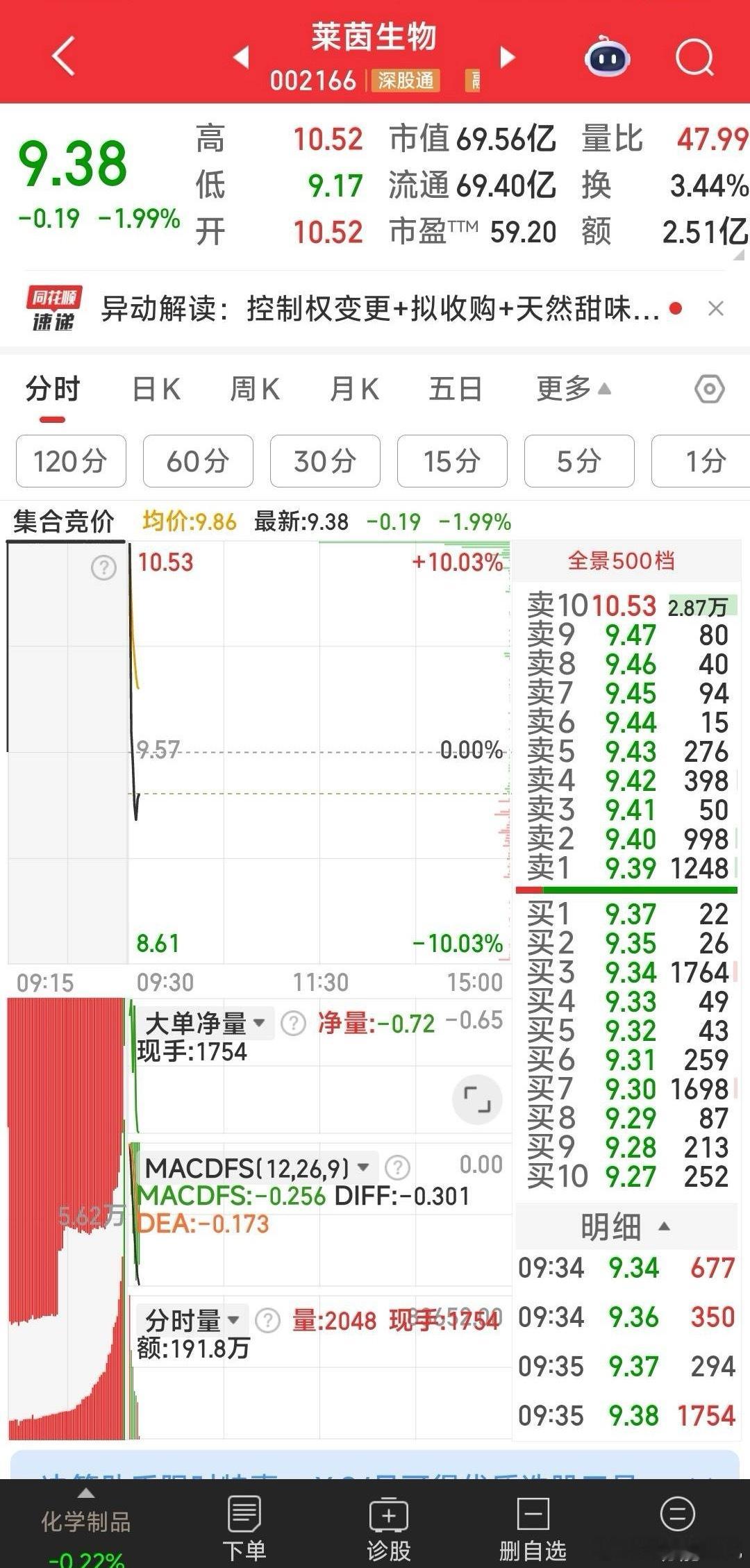Screen dimensions: 750x1568
Task: Select the 五日 five-day tab
Action: 455,389
